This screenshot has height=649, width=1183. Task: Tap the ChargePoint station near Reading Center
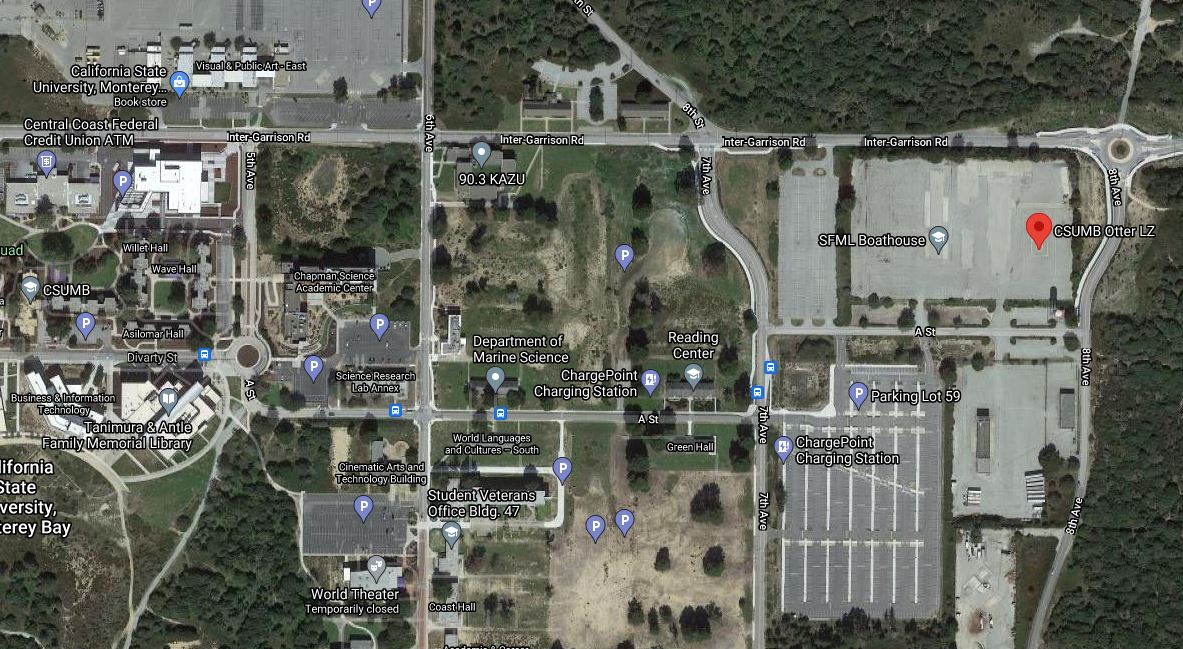(650, 380)
